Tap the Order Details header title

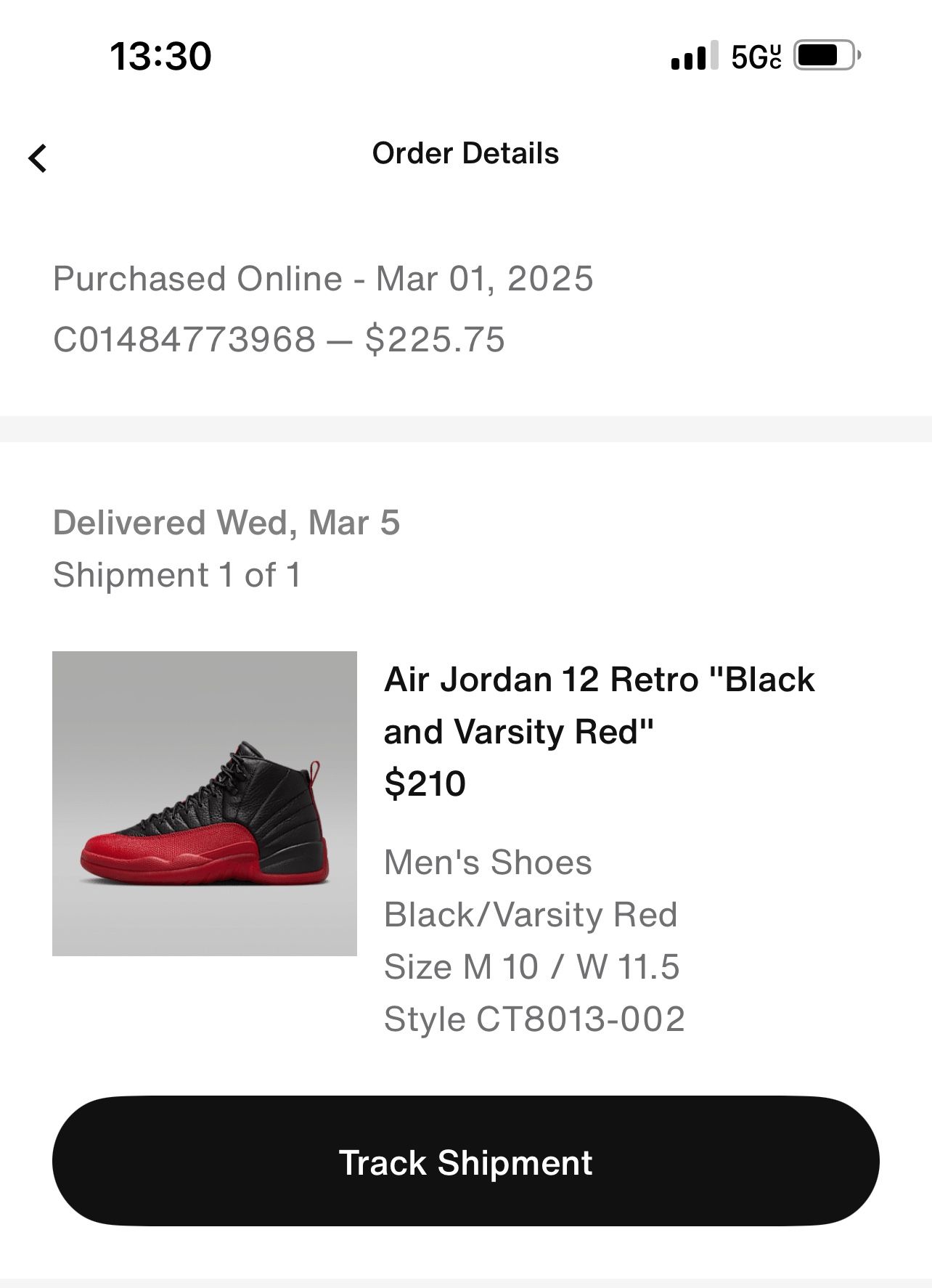(x=465, y=153)
